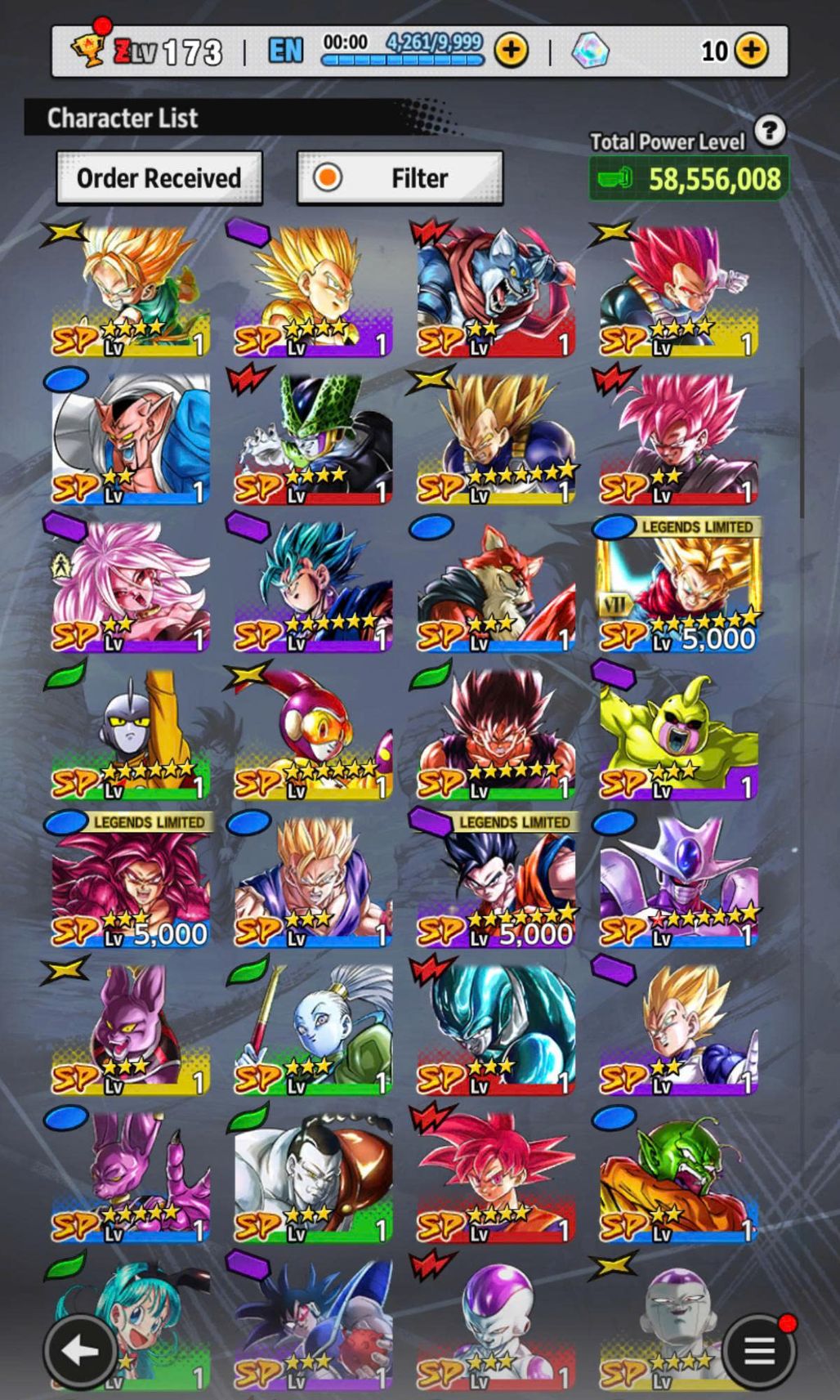Open the Total Power Level help icon
The height and width of the screenshot is (1400, 840).
click(769, 131)
